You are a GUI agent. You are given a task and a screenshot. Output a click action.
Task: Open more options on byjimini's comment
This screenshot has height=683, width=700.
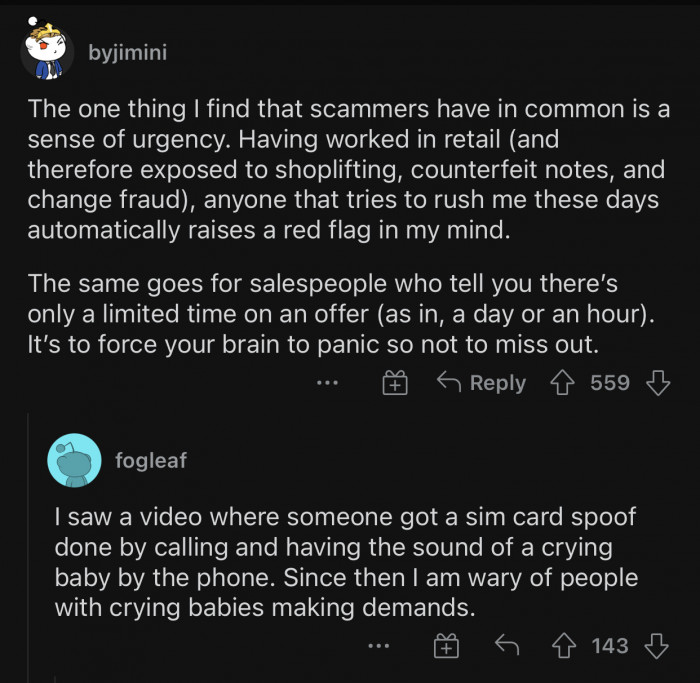click(x=326, y=383)
